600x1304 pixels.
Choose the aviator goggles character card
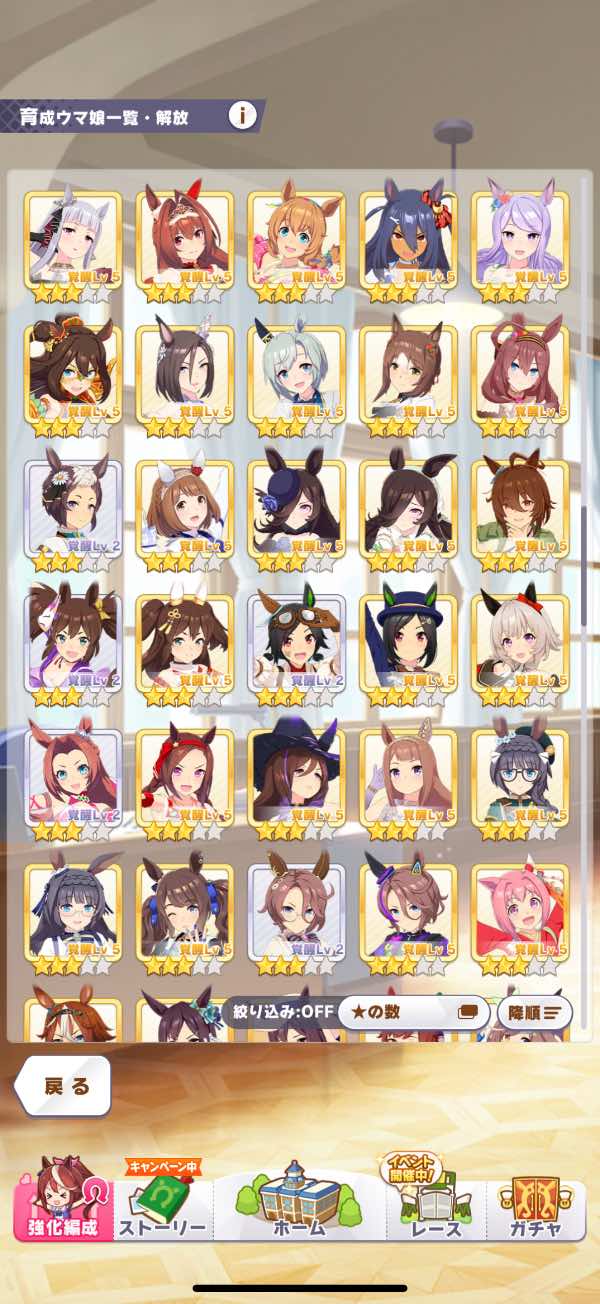[296, 643]
